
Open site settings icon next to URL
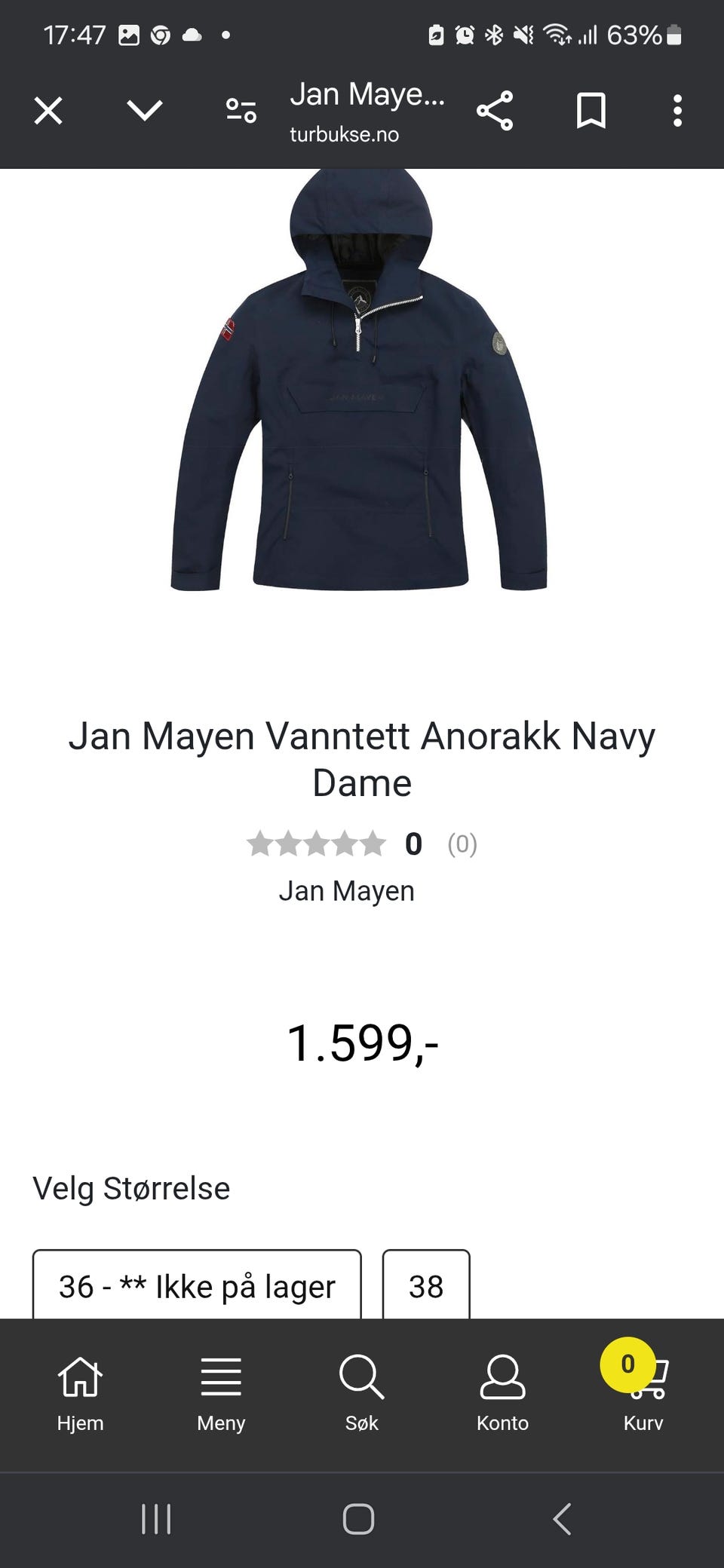(241, 112)
